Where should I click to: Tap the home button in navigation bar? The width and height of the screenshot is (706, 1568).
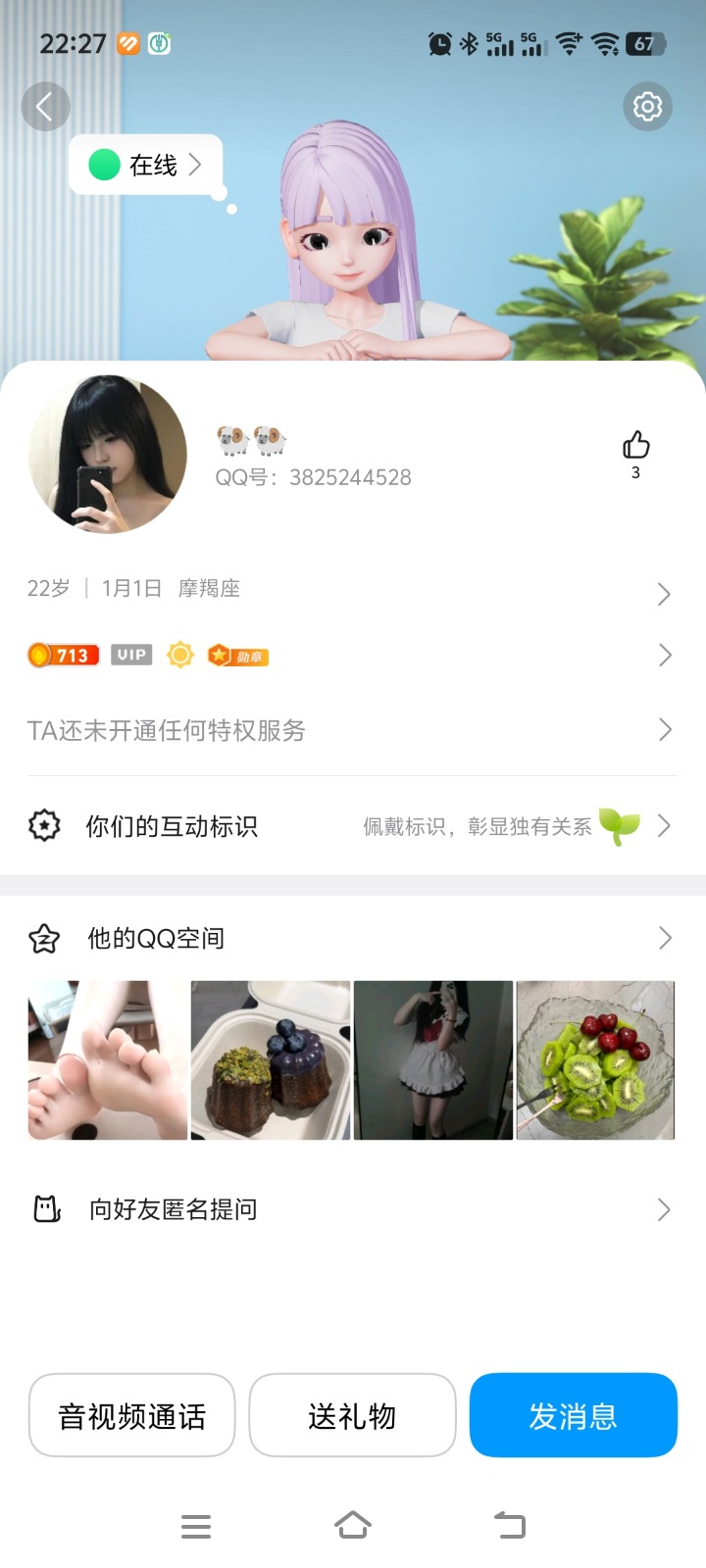tap(353, 1525)
